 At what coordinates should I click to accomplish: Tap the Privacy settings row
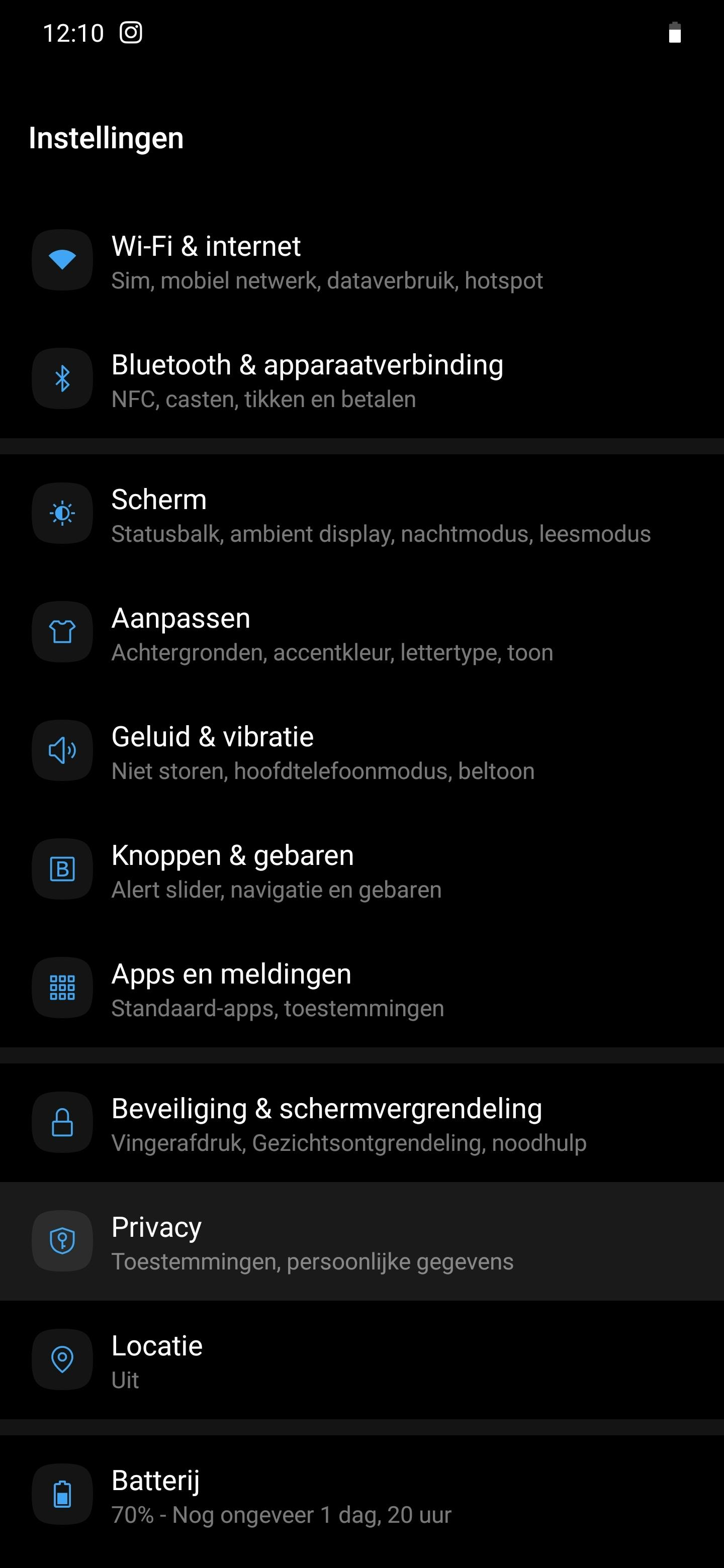coord(312,1242)
